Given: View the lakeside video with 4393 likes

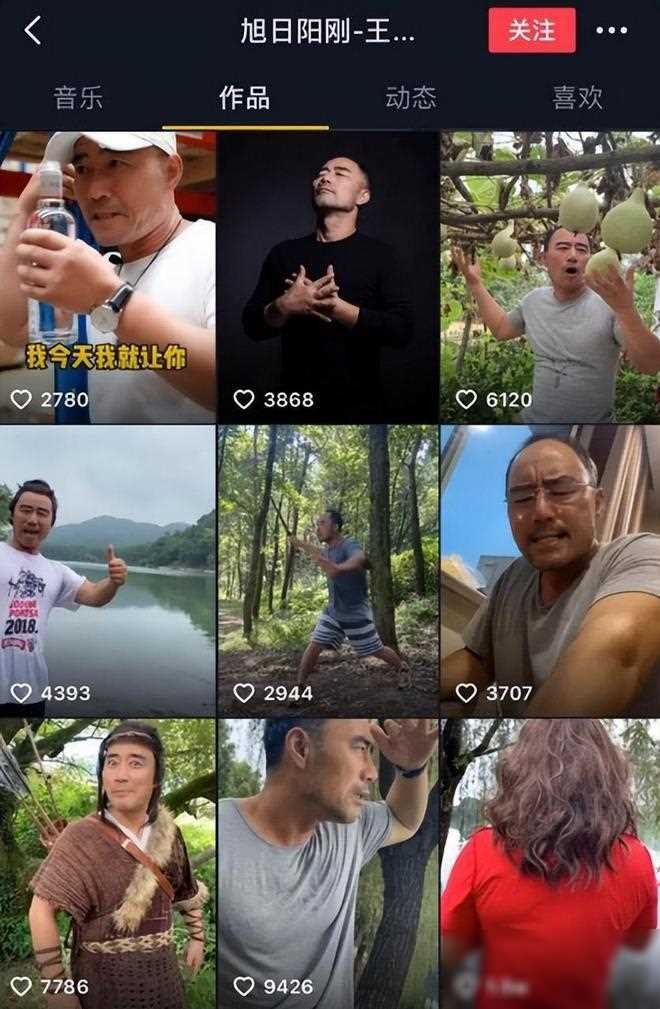Looking at the screenshot, I should tap(107, 570).
